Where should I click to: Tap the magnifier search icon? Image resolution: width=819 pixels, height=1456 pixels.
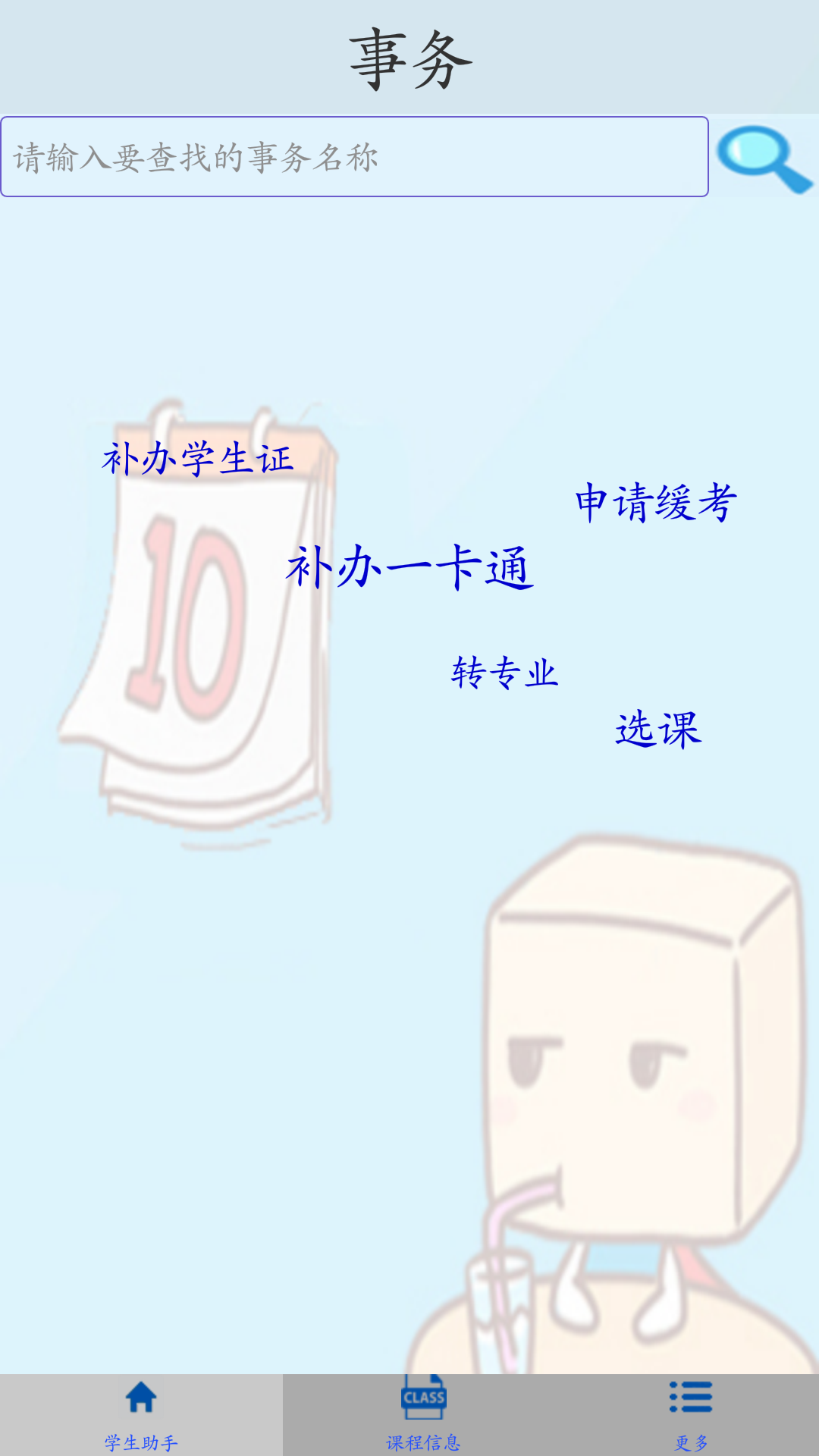click(x=764, y=158)
